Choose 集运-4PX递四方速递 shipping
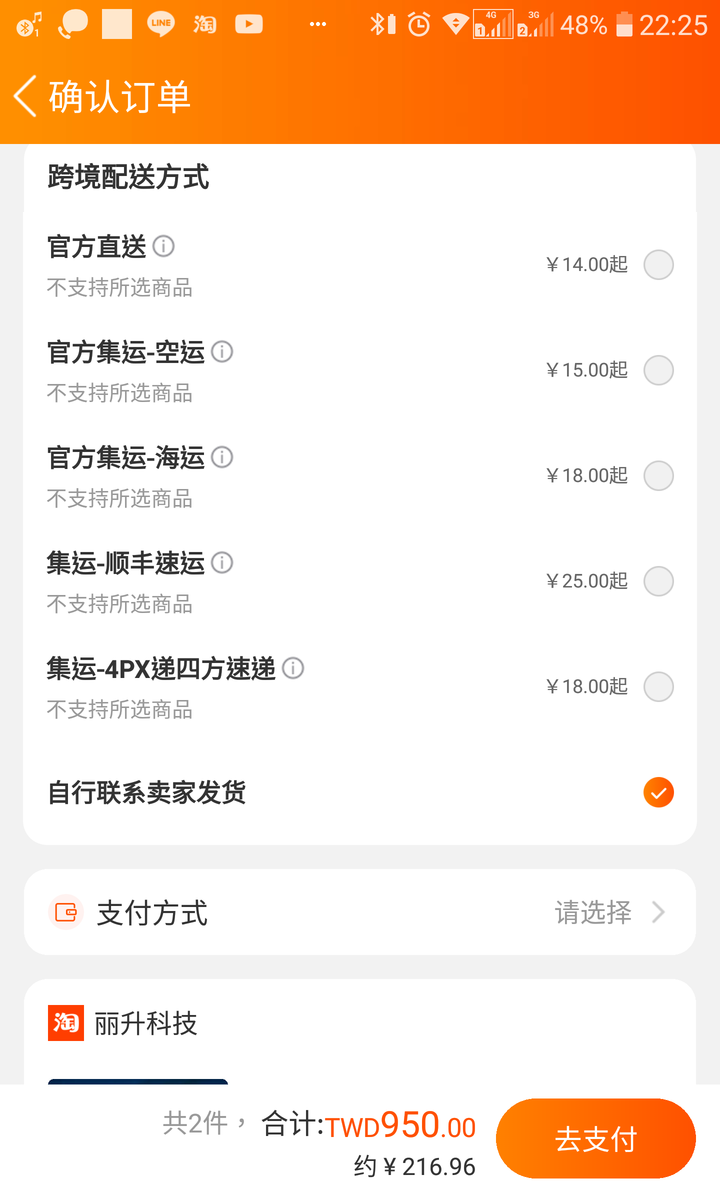This screenshot has width=720, height=1196. pyautogui.click(x=658, y=687)
